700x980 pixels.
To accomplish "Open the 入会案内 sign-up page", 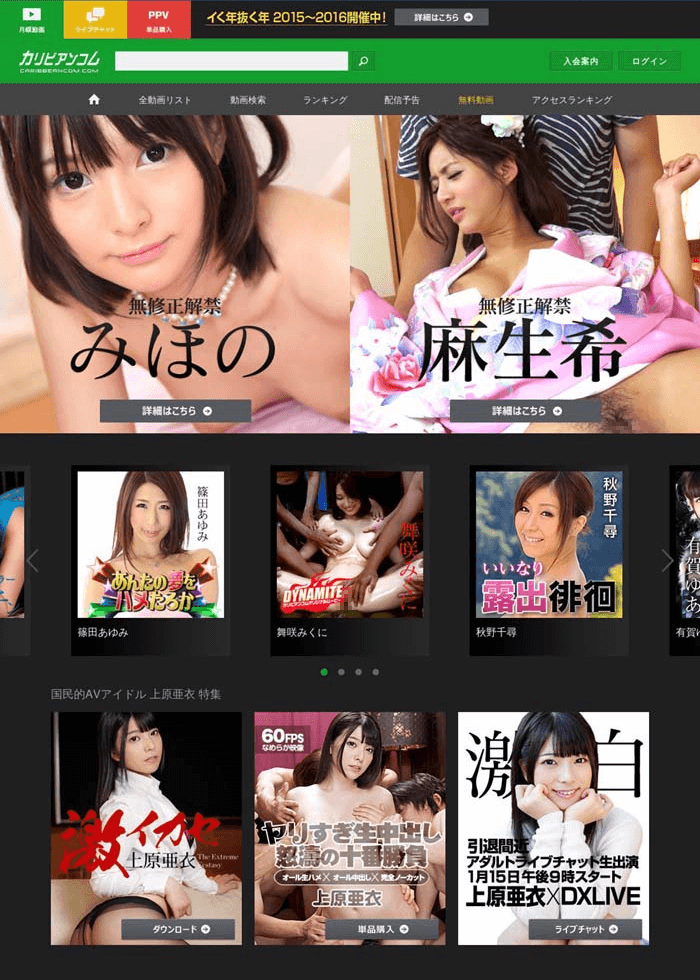I will click(x=580, y=61).
